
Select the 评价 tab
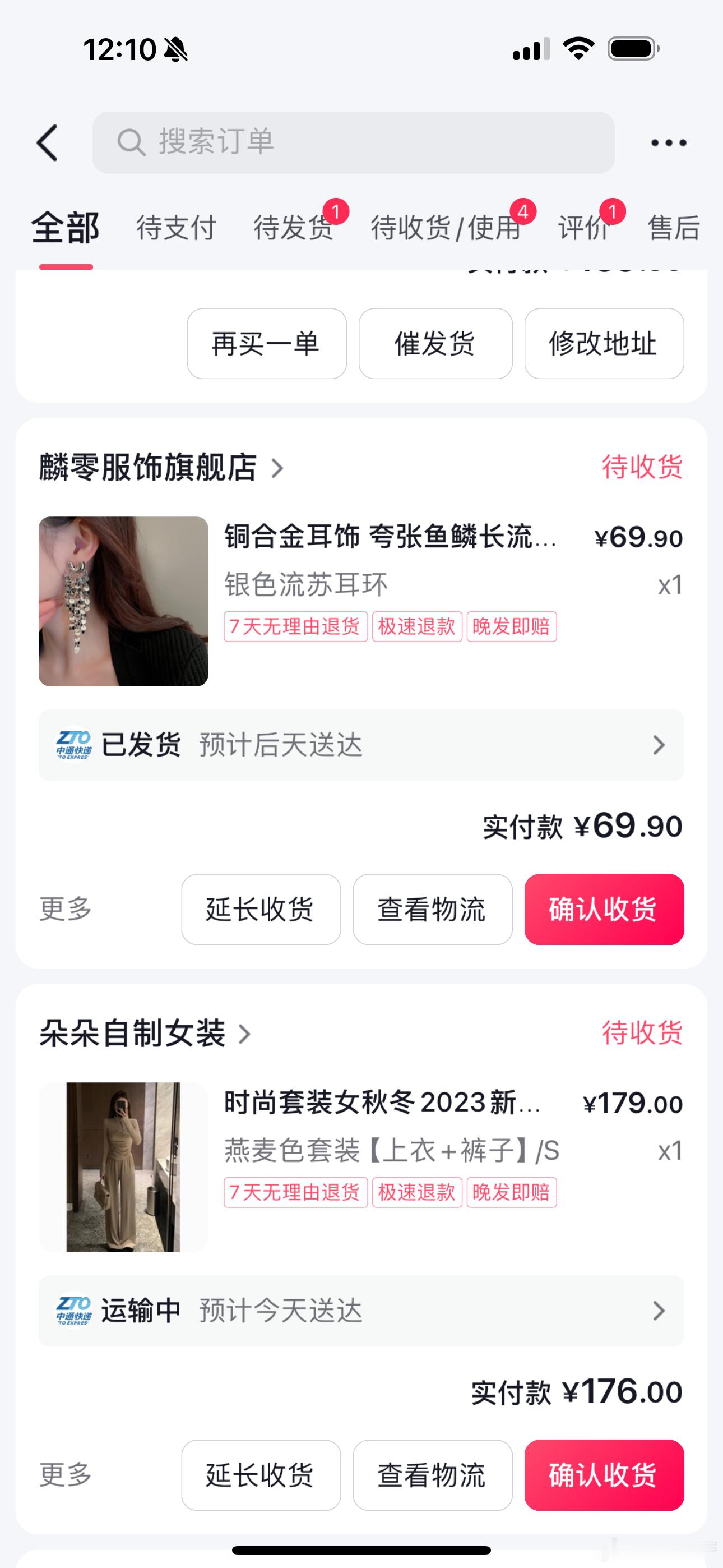pyautogui.click(x=584, y=228)
